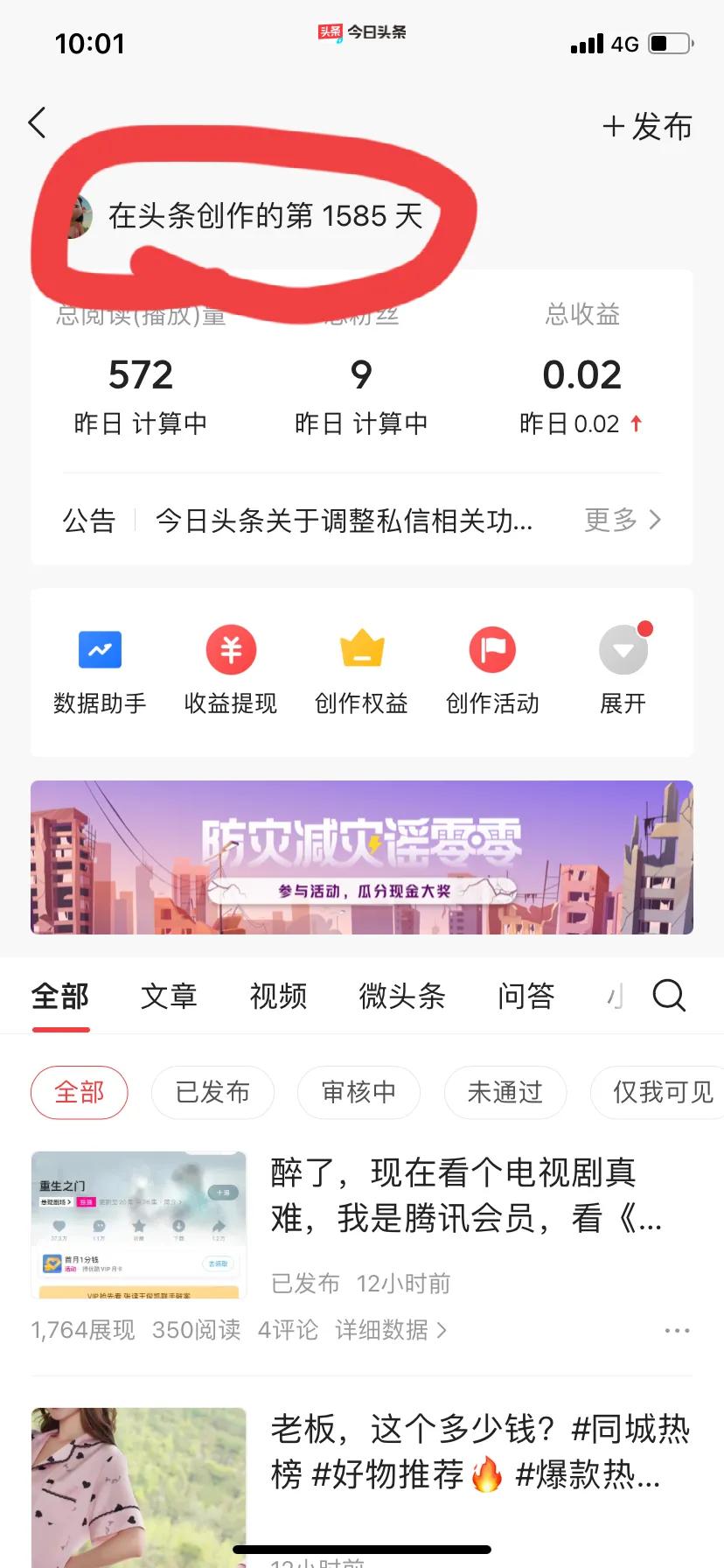724x1568 pixels.
Task: Filter by 未通过 chip
Action: coord(505,1092)
